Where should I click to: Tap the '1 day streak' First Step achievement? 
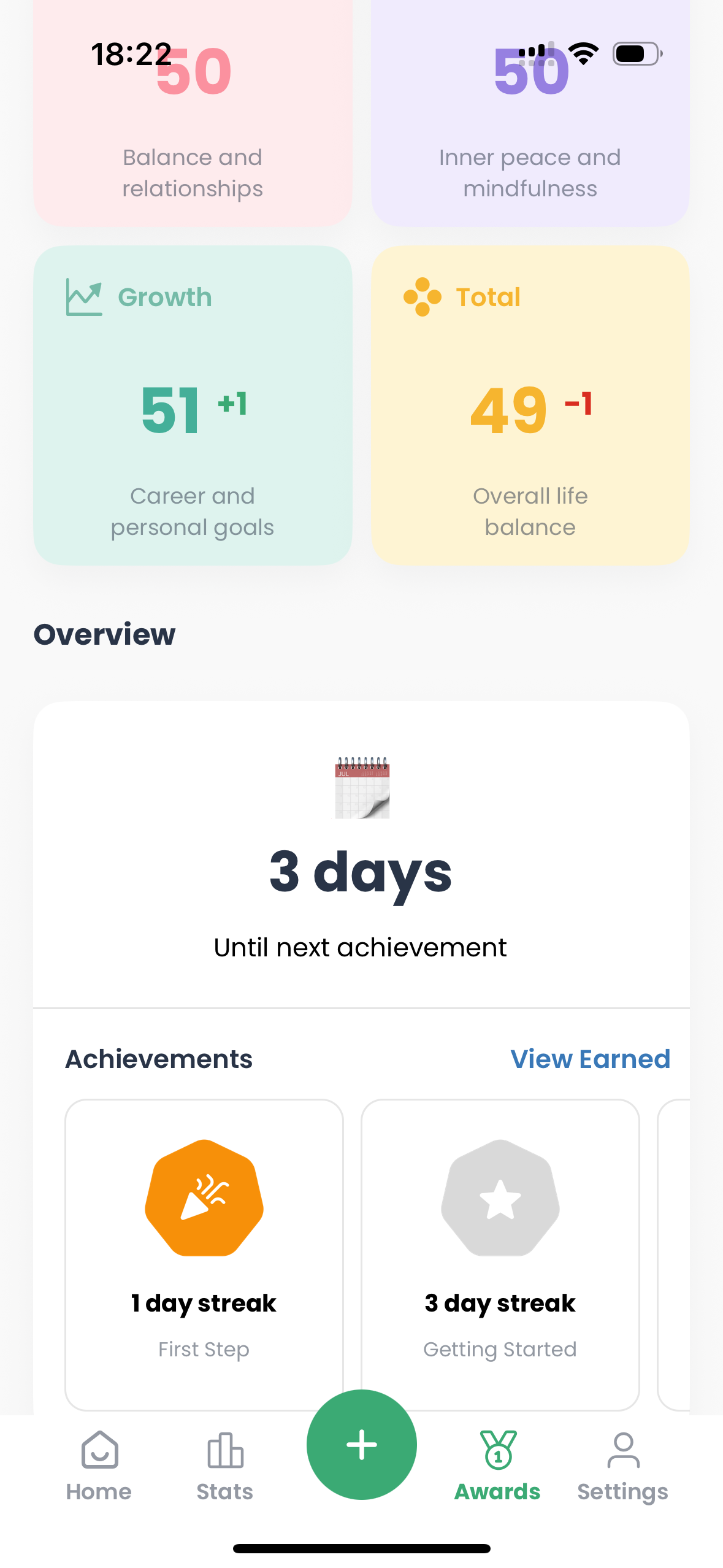(204, 1258)
